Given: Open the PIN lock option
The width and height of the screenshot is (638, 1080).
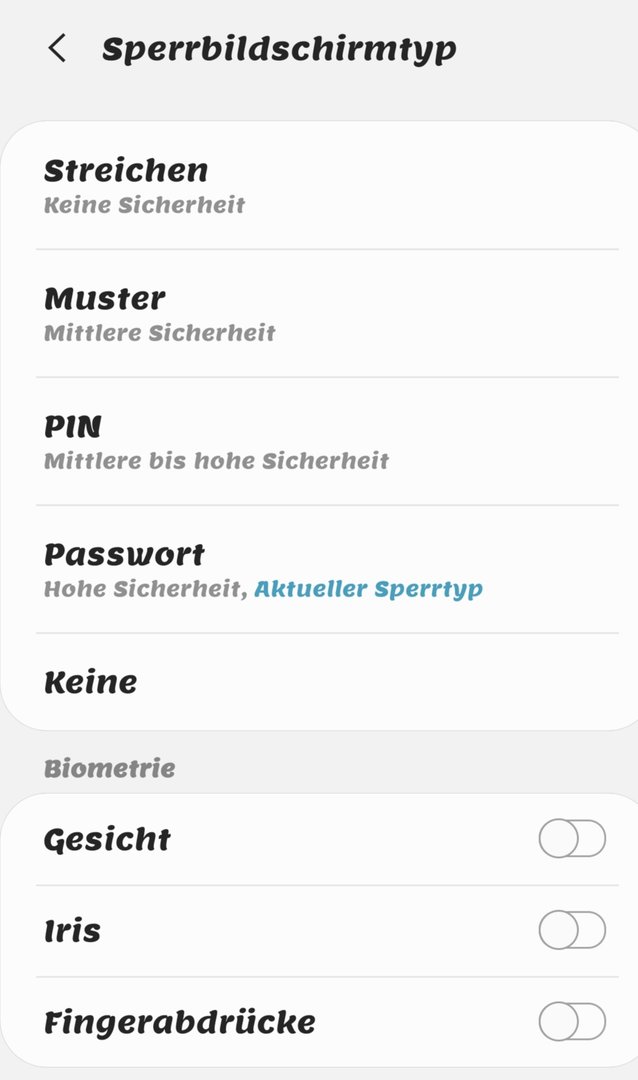Looking at the screenshot, I should click(319, 442).
